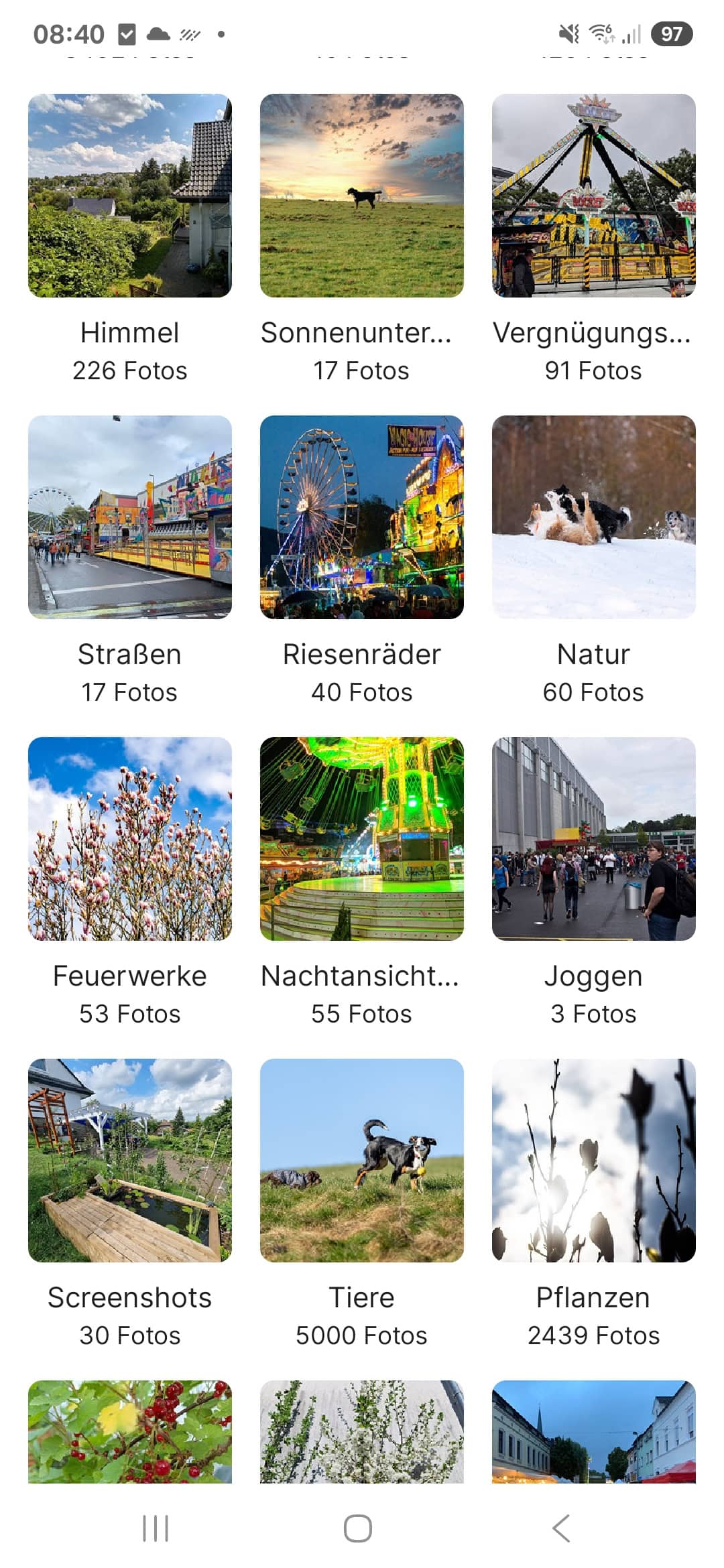Open the Joggen album
This screenshot has height=1568, width=724.
pyautogui.click(x=594, y=839)
